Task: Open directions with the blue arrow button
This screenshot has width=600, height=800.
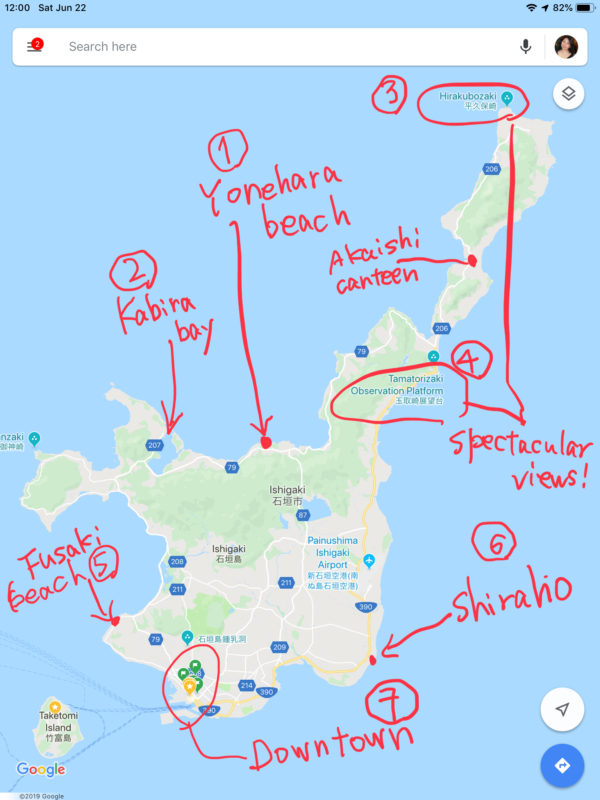Action: [x=562, y=766]
